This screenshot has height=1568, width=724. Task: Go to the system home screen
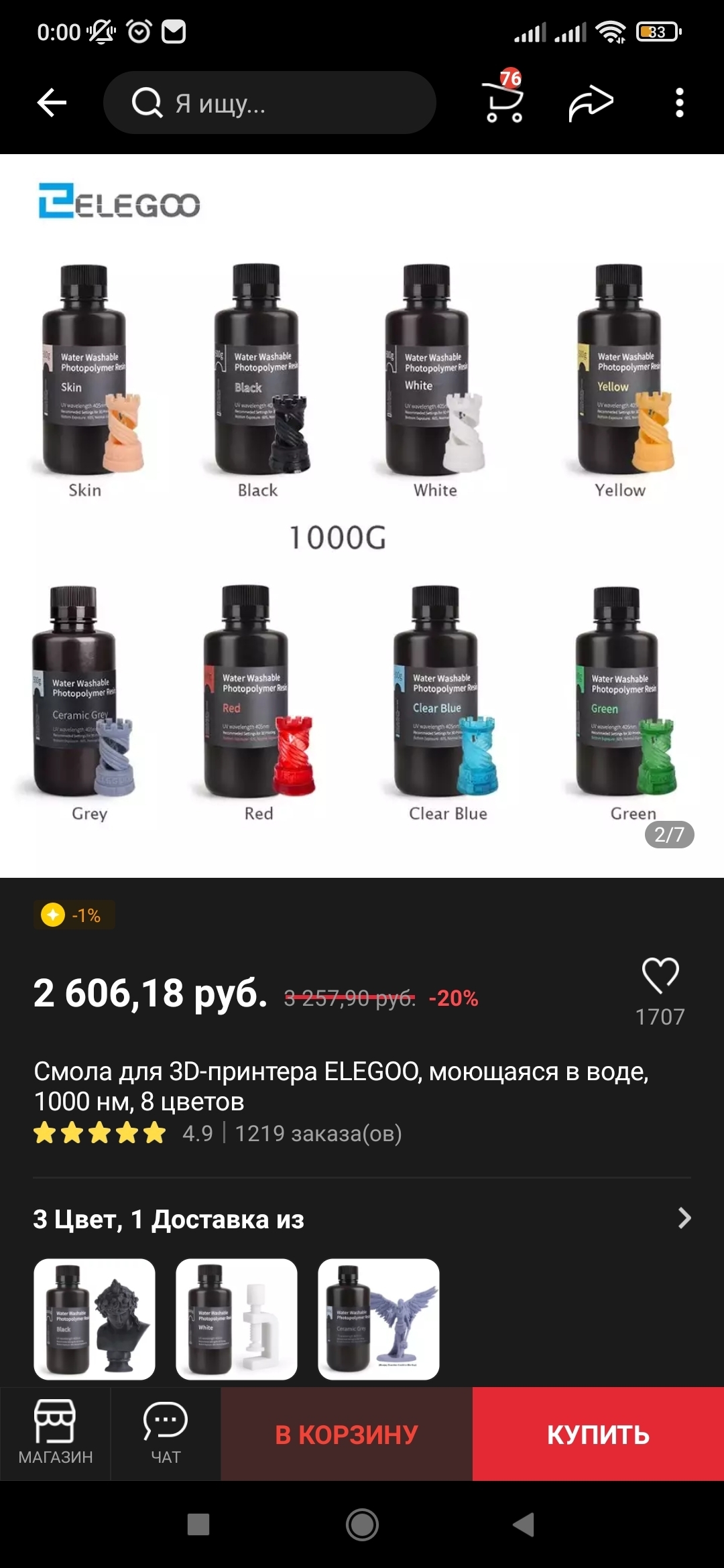coord(362,1524)
